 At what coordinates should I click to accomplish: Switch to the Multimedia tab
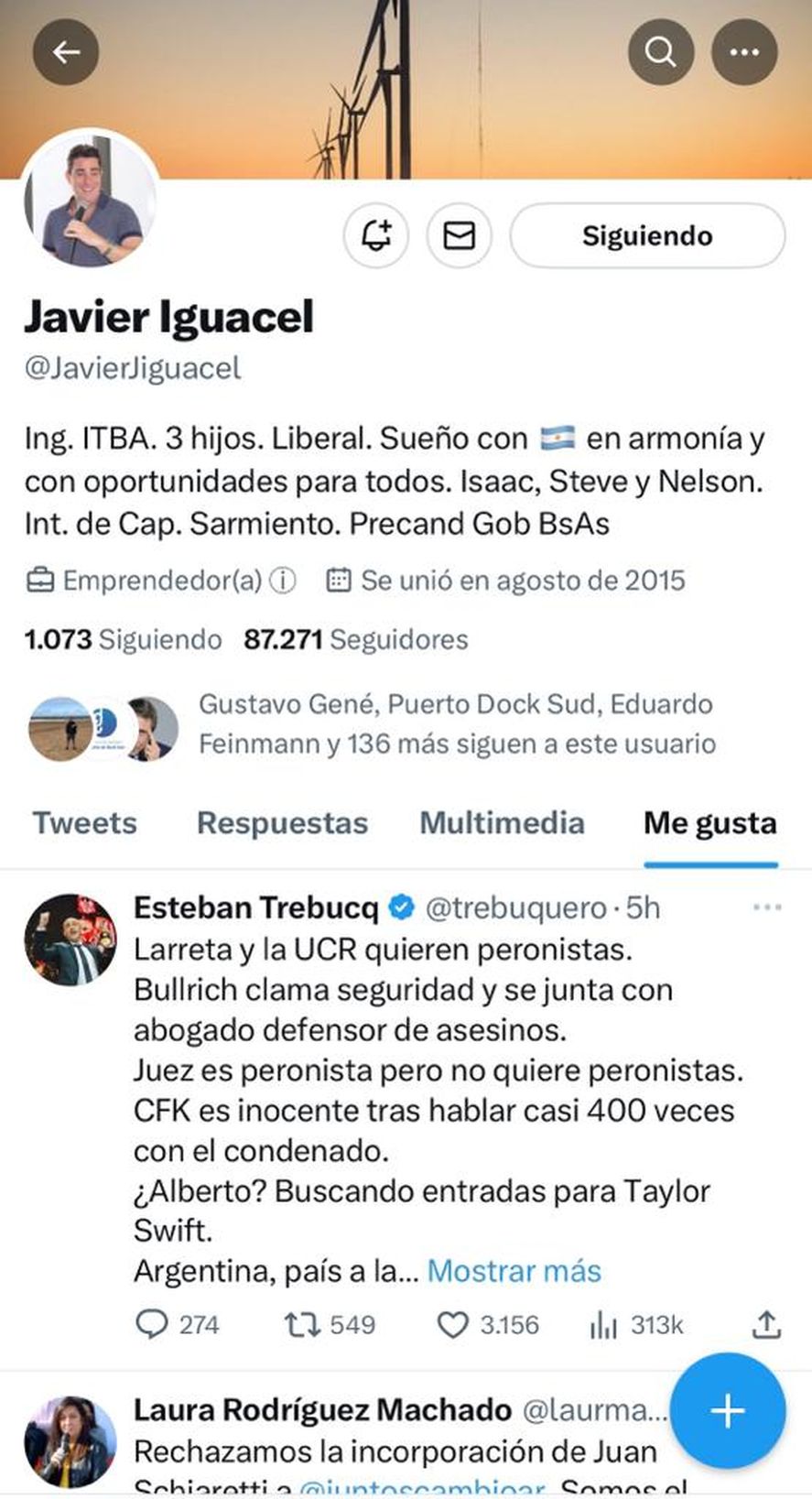pos(501,823)
